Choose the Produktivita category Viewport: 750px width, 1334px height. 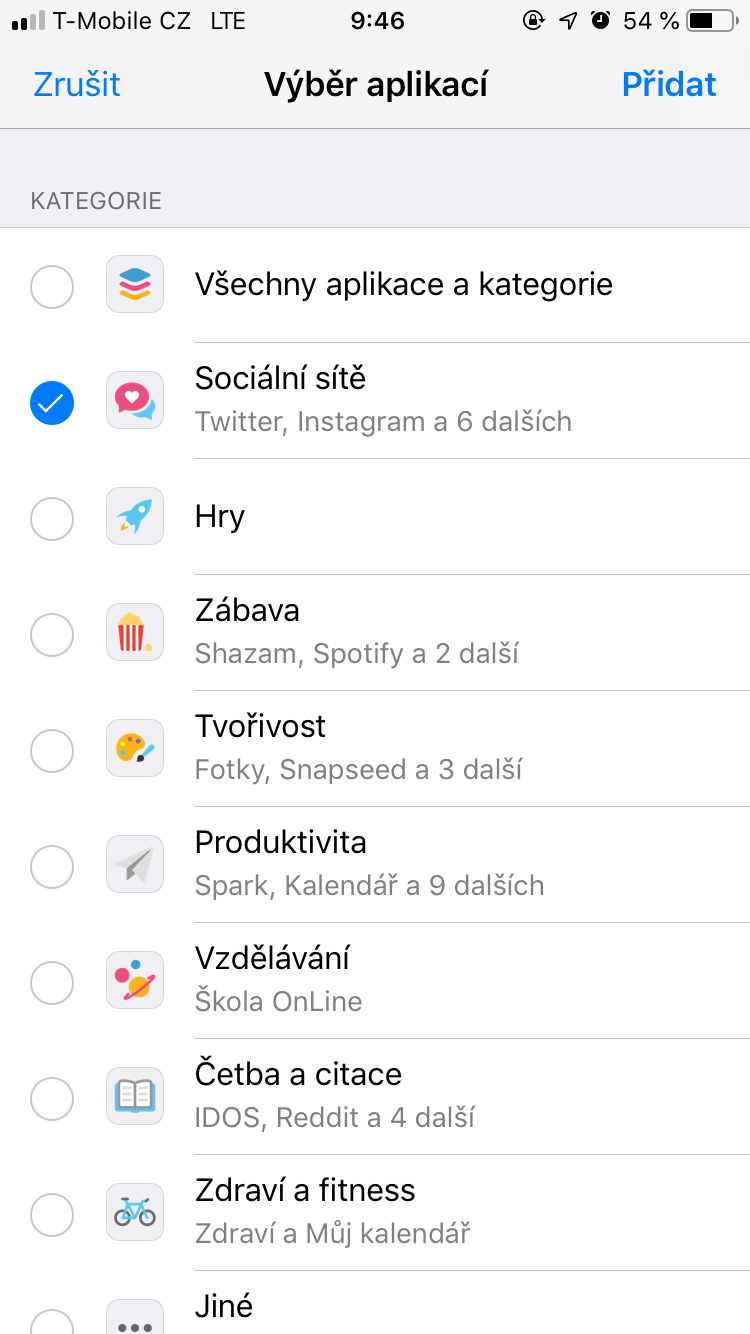coord(52,867)
